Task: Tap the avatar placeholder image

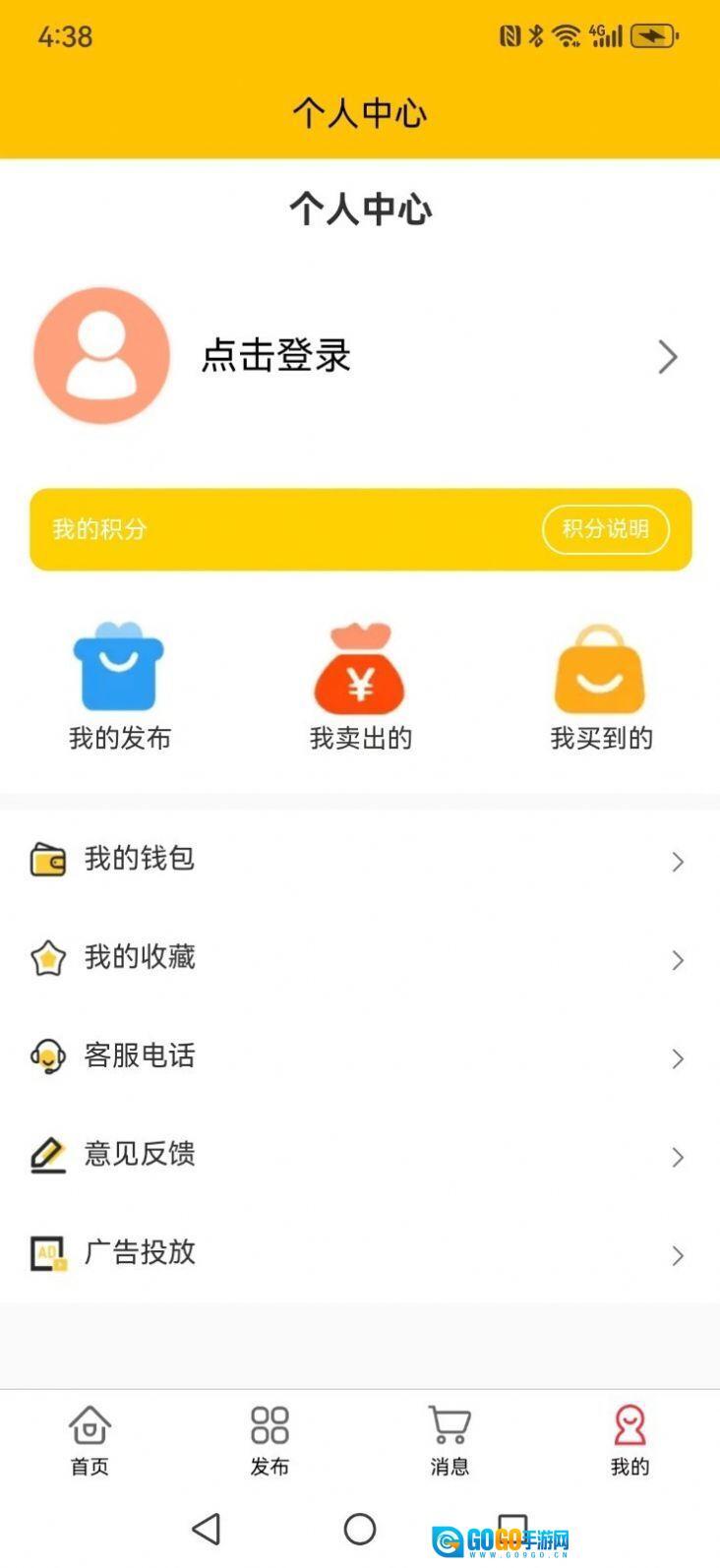Action: (x=101, y=356)
